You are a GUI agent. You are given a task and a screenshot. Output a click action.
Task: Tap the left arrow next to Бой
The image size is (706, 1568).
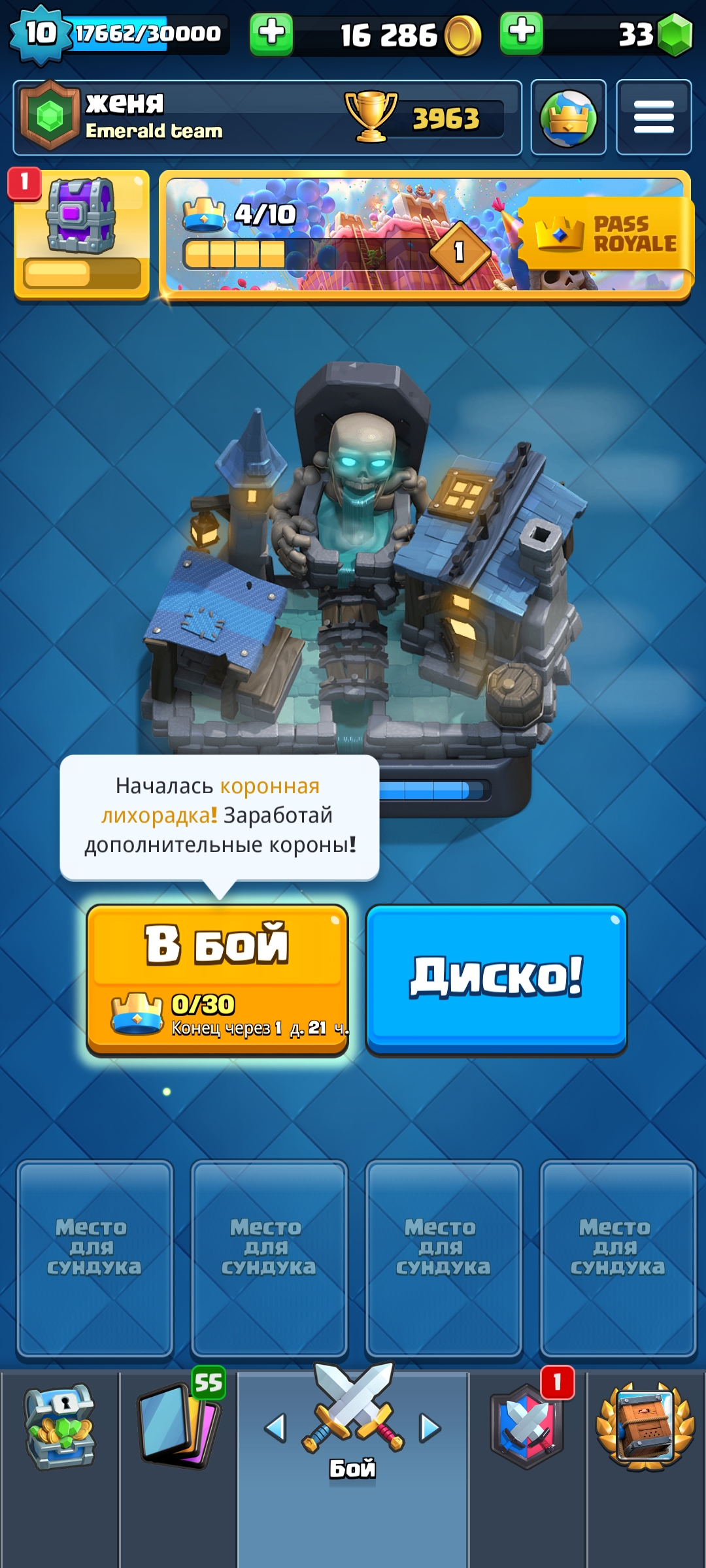point(275,1428)
